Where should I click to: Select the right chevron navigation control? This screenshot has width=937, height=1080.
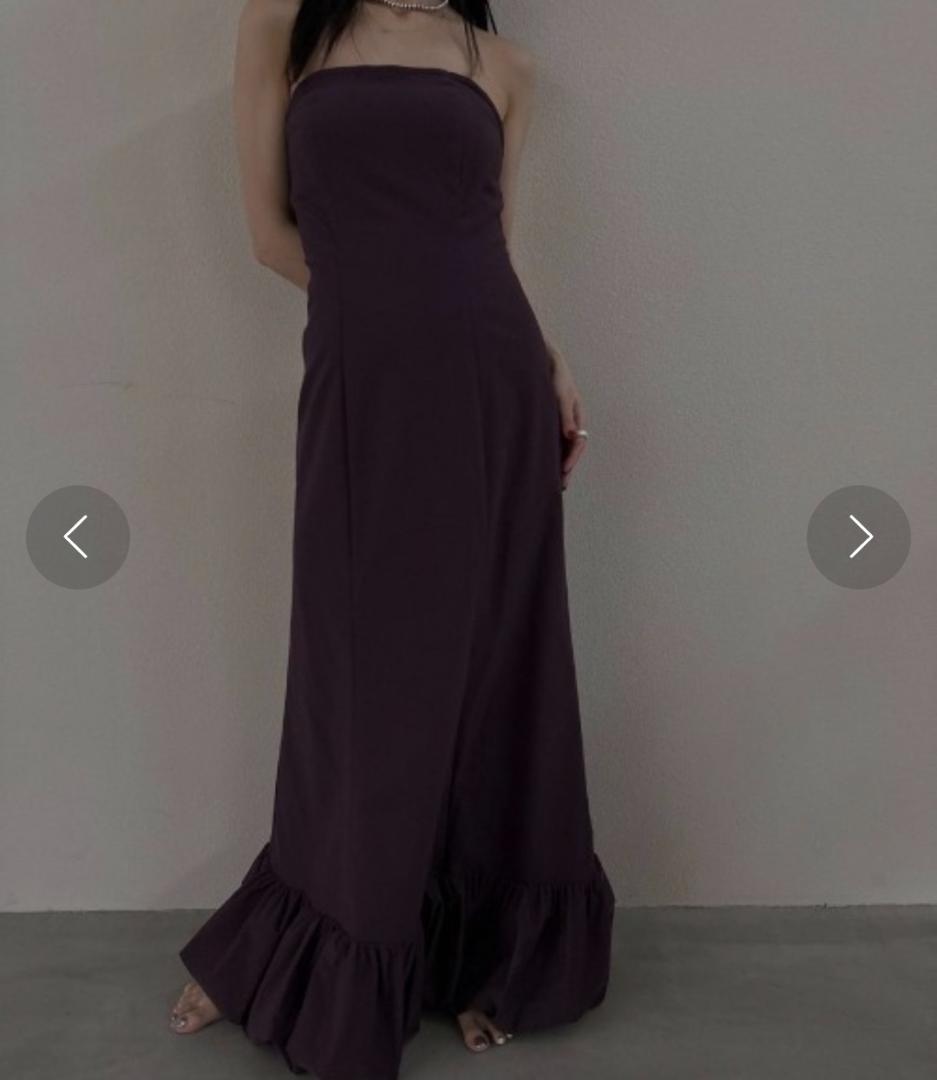858,536
